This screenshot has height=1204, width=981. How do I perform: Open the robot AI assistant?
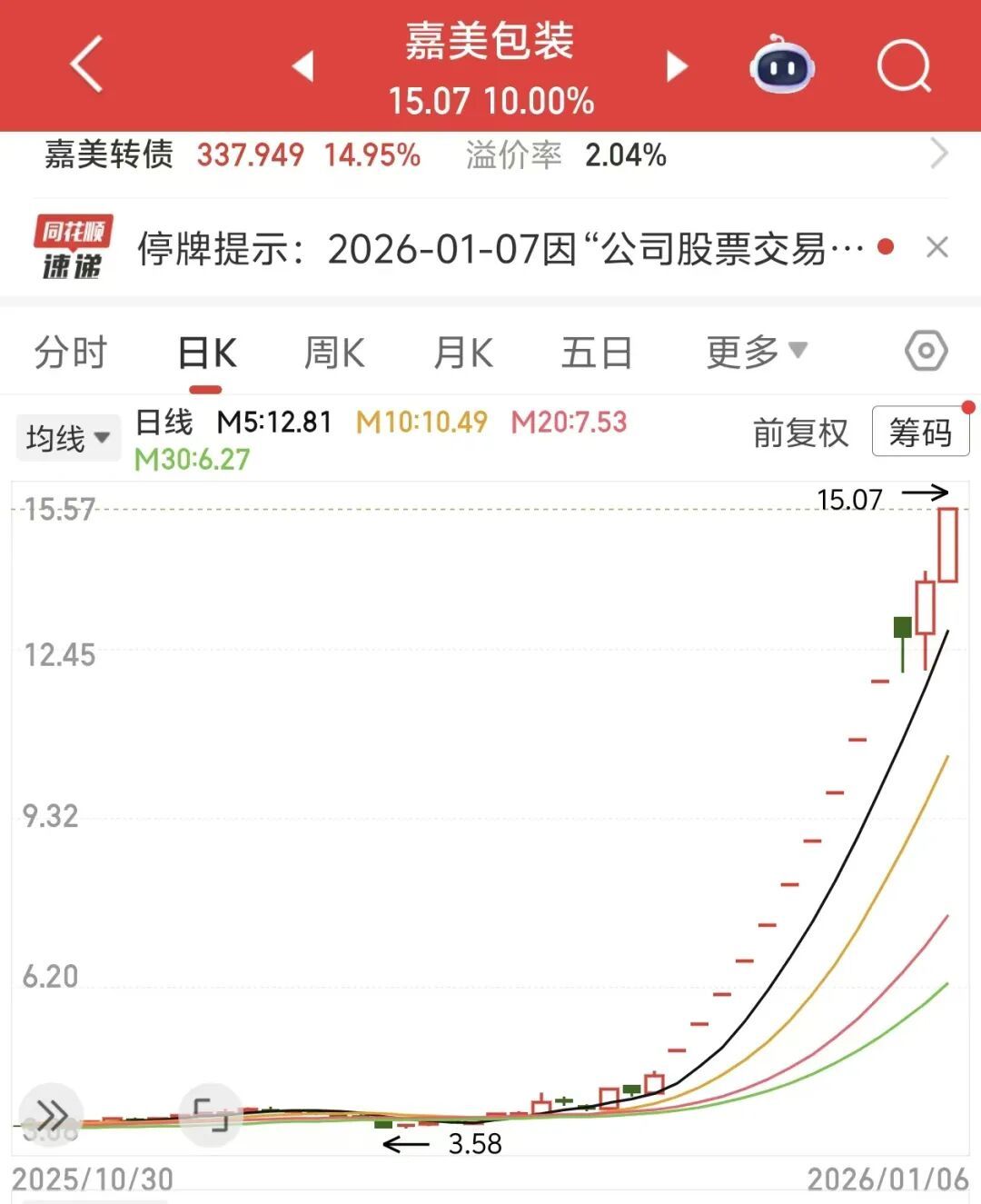(781, 66)
